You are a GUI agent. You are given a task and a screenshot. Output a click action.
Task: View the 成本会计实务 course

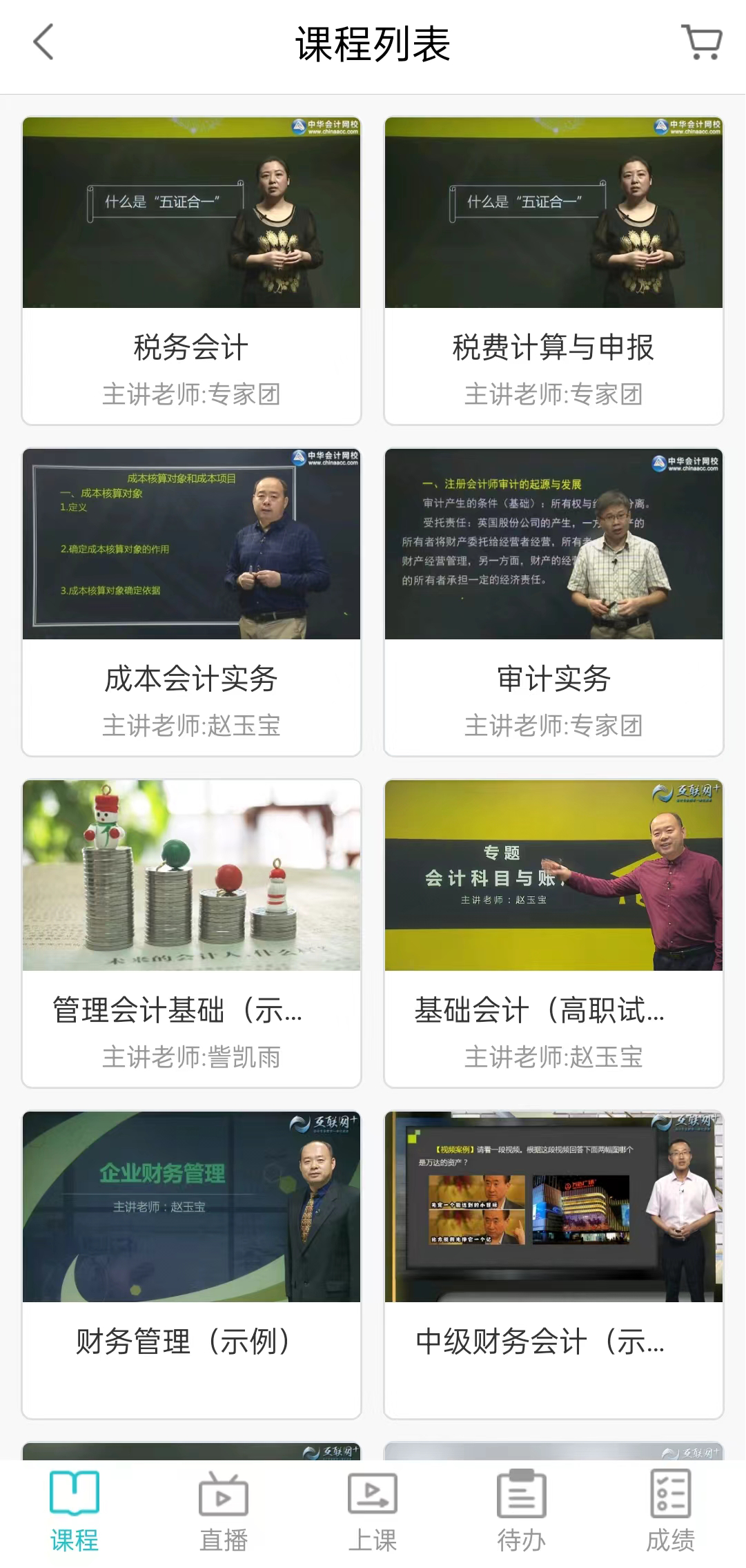[191, 602]
